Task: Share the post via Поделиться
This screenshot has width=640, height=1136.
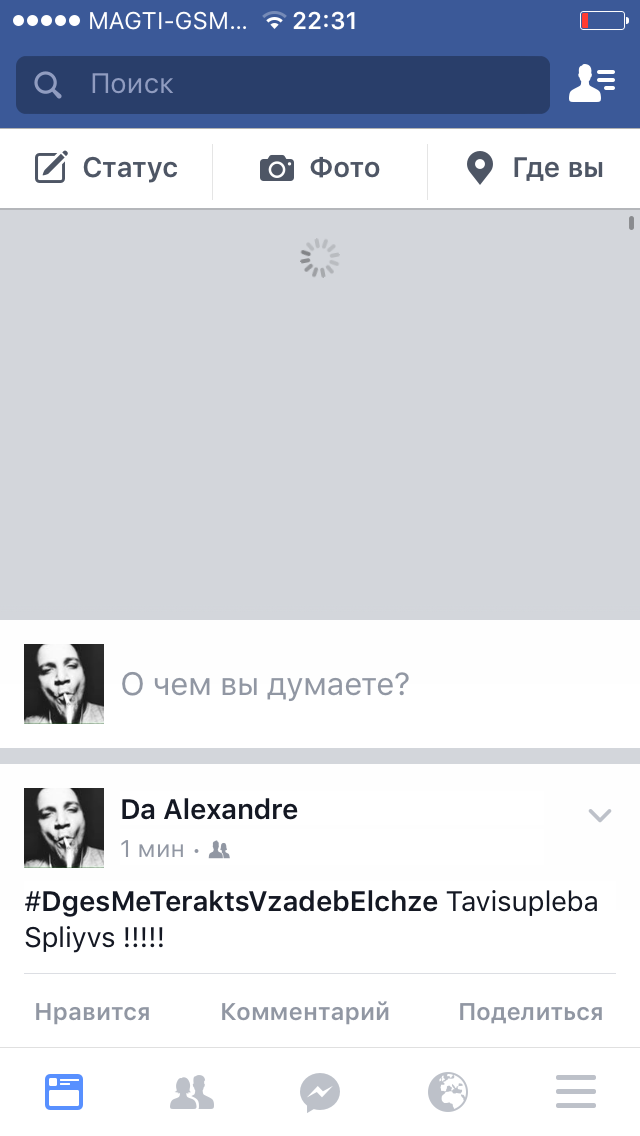Action: [530, 1012]
